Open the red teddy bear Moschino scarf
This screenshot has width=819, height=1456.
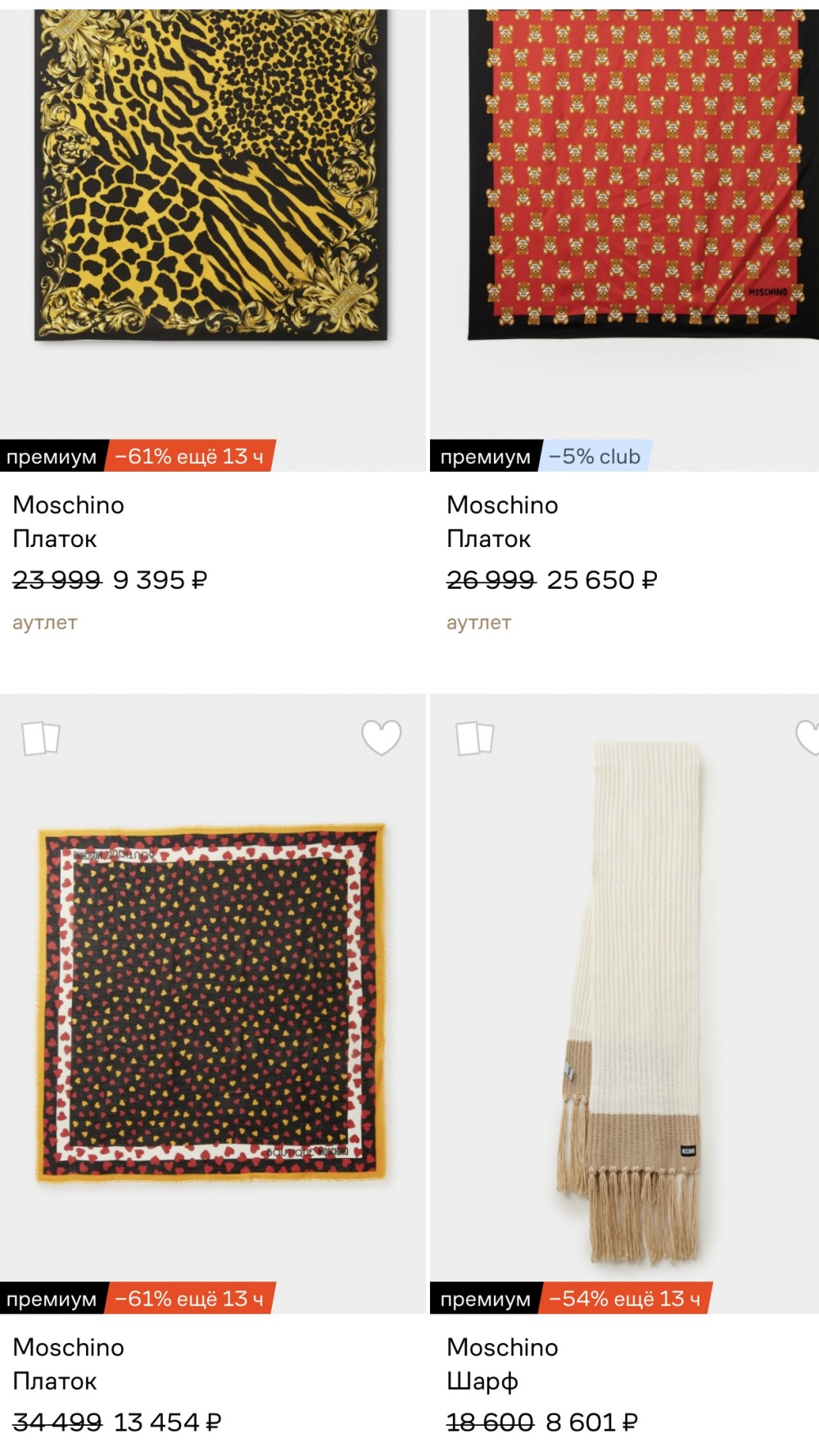tap(643, 176)
